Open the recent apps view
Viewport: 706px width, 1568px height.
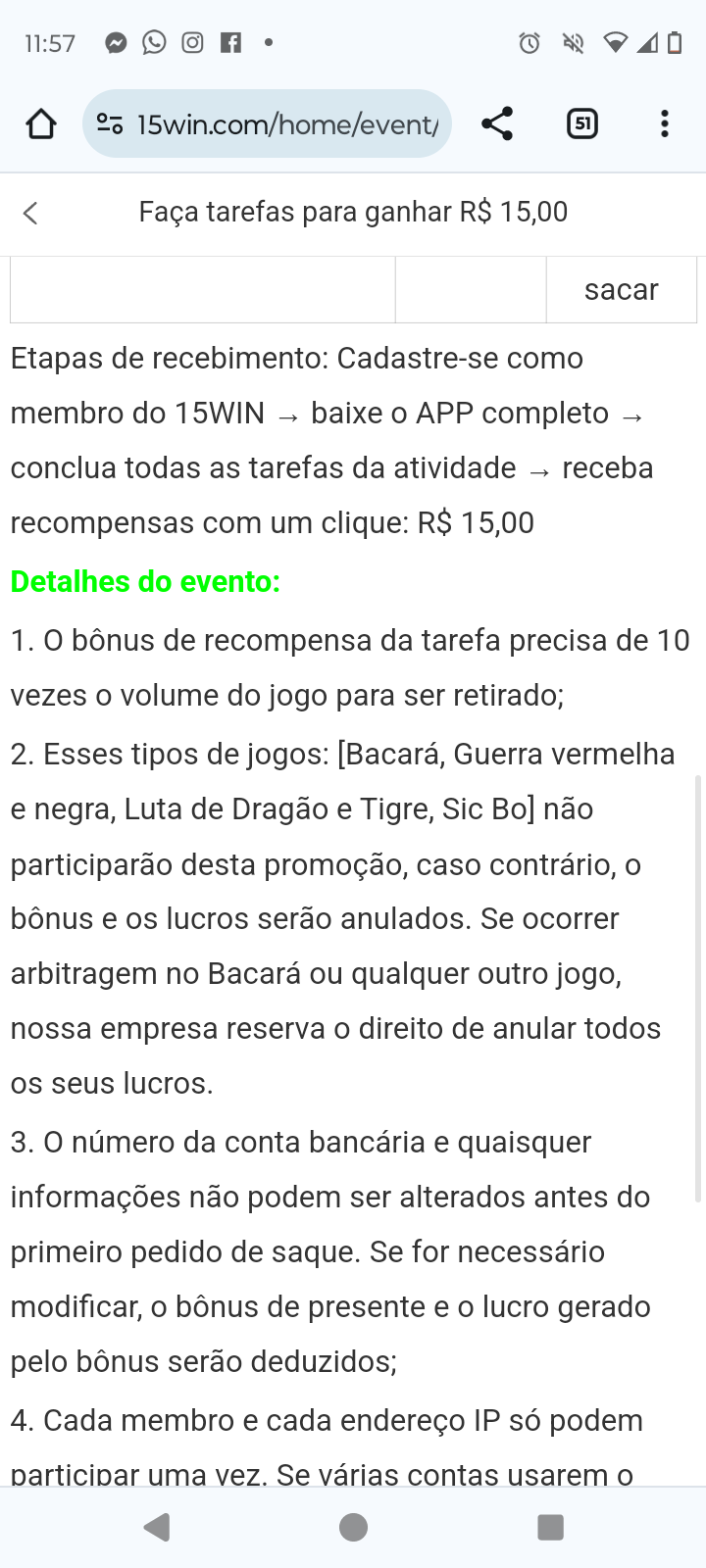[x=550, y=1527]
